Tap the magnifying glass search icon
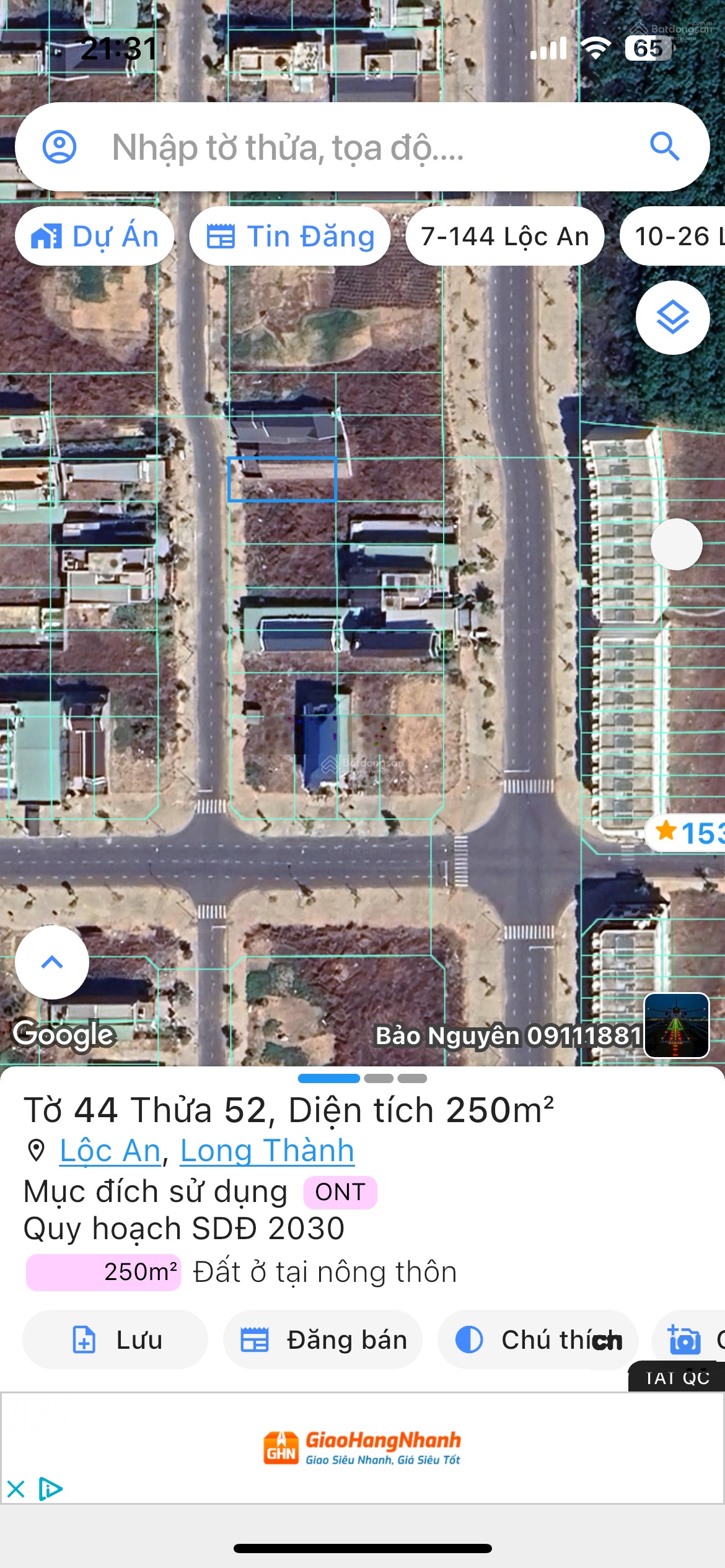 click(664, 147)
